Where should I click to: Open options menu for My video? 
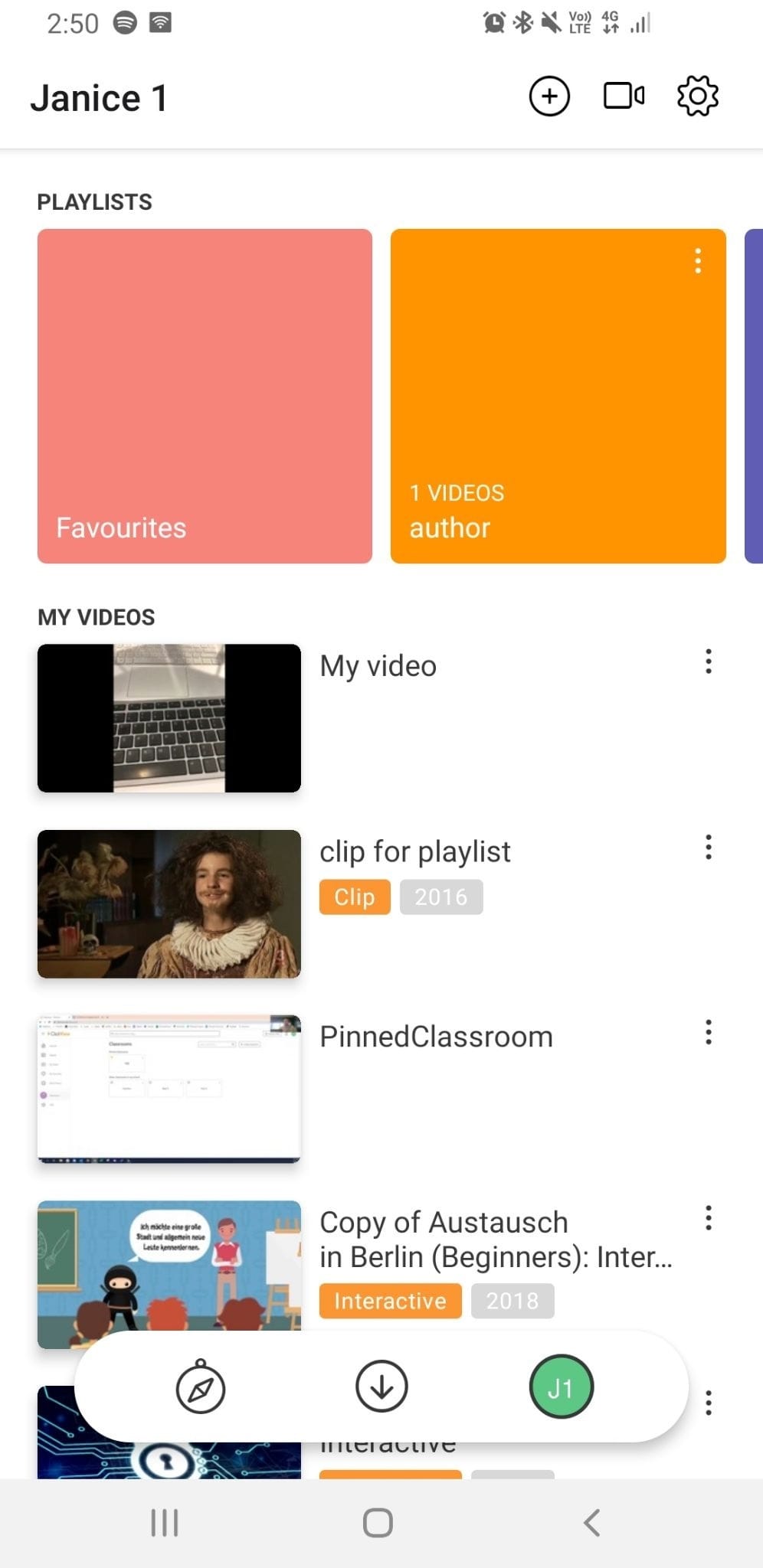707,663
